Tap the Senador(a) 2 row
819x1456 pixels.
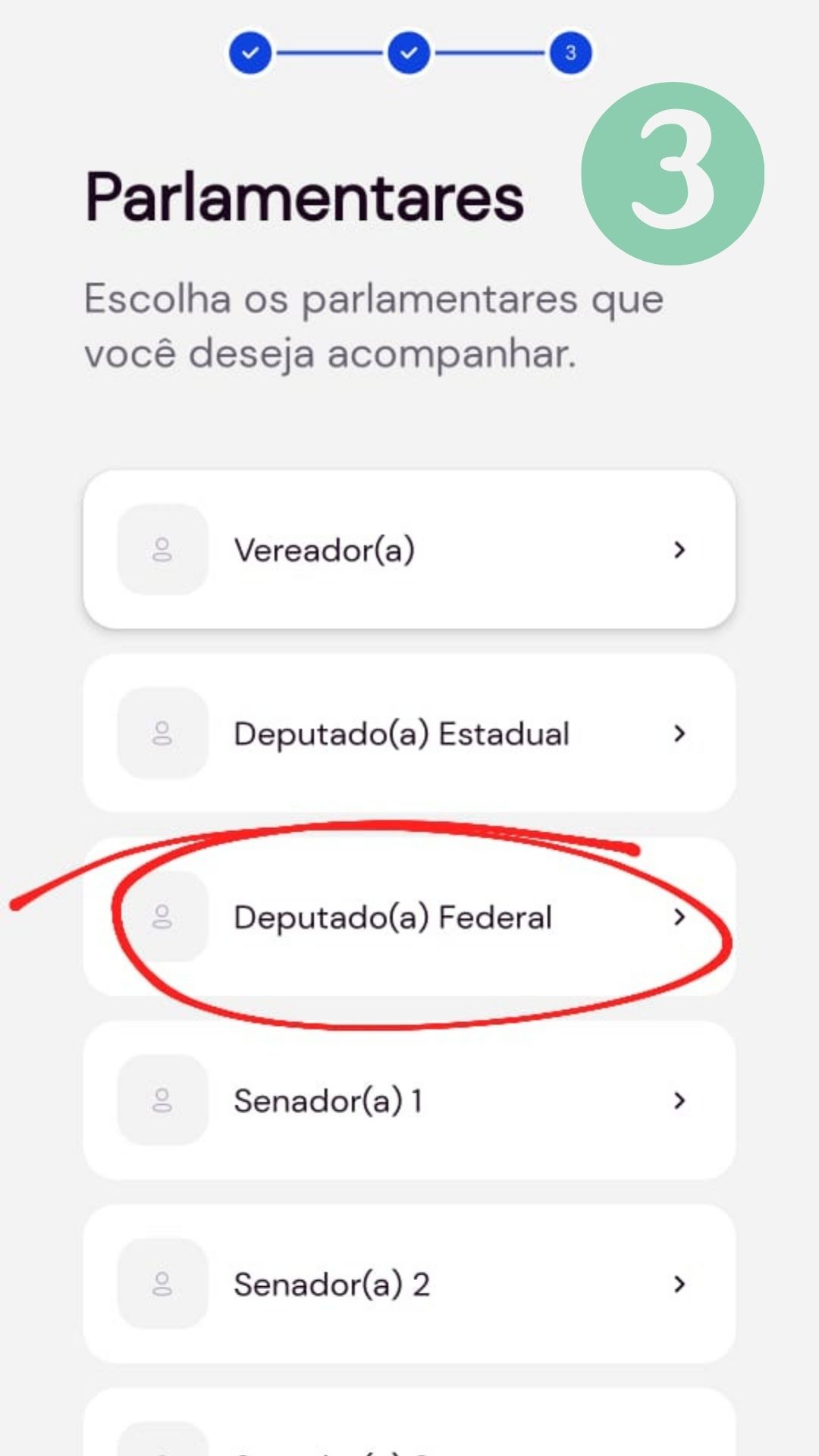409,1284
